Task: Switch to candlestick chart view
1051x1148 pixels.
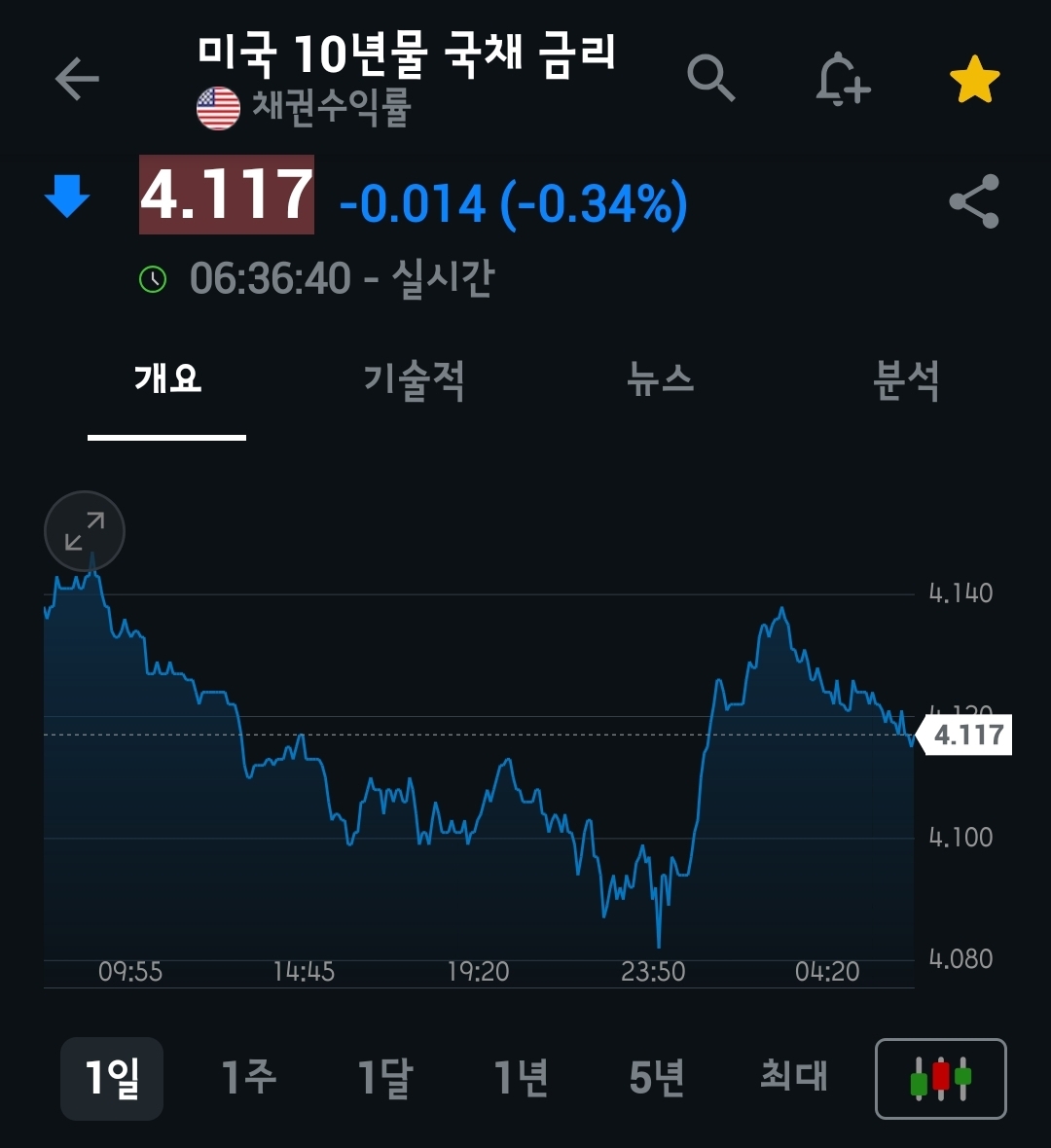Action: click(940, 1079)
